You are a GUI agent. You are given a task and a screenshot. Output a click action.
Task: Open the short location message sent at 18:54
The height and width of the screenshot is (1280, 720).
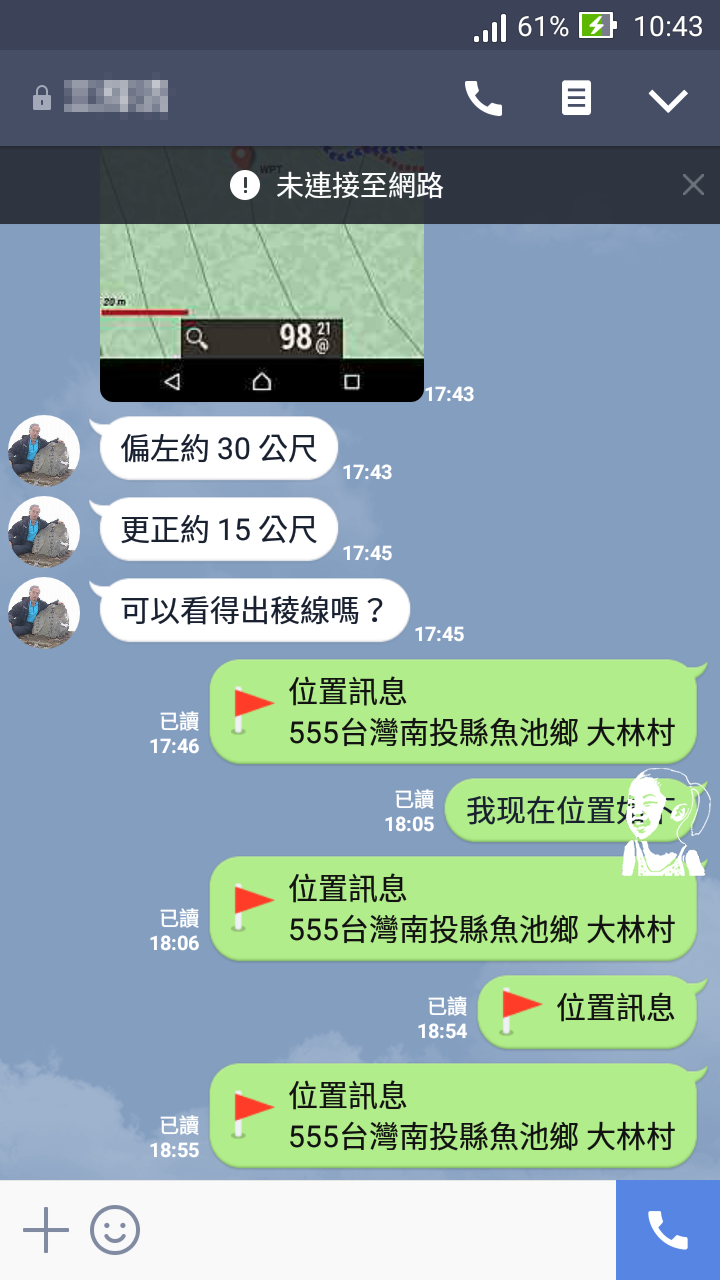588,1009
